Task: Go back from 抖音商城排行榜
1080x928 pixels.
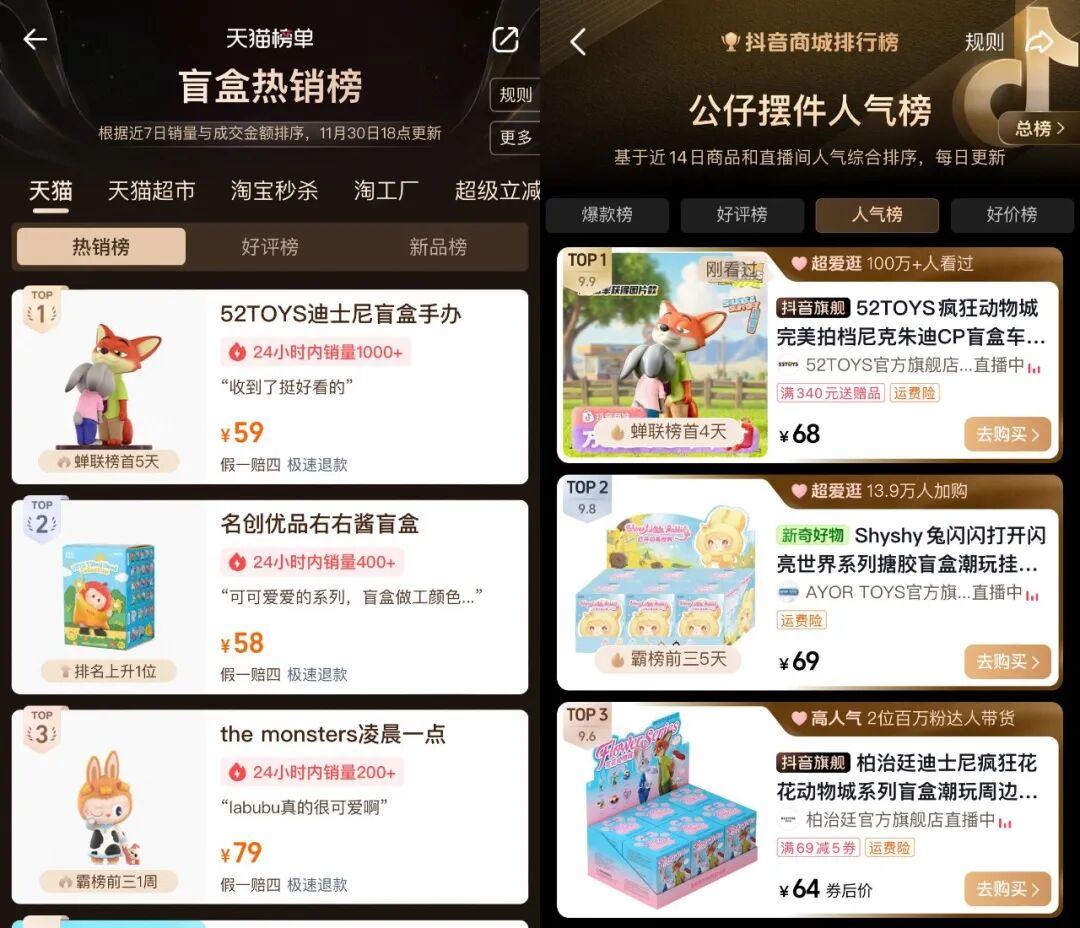Action: (578, 42)
